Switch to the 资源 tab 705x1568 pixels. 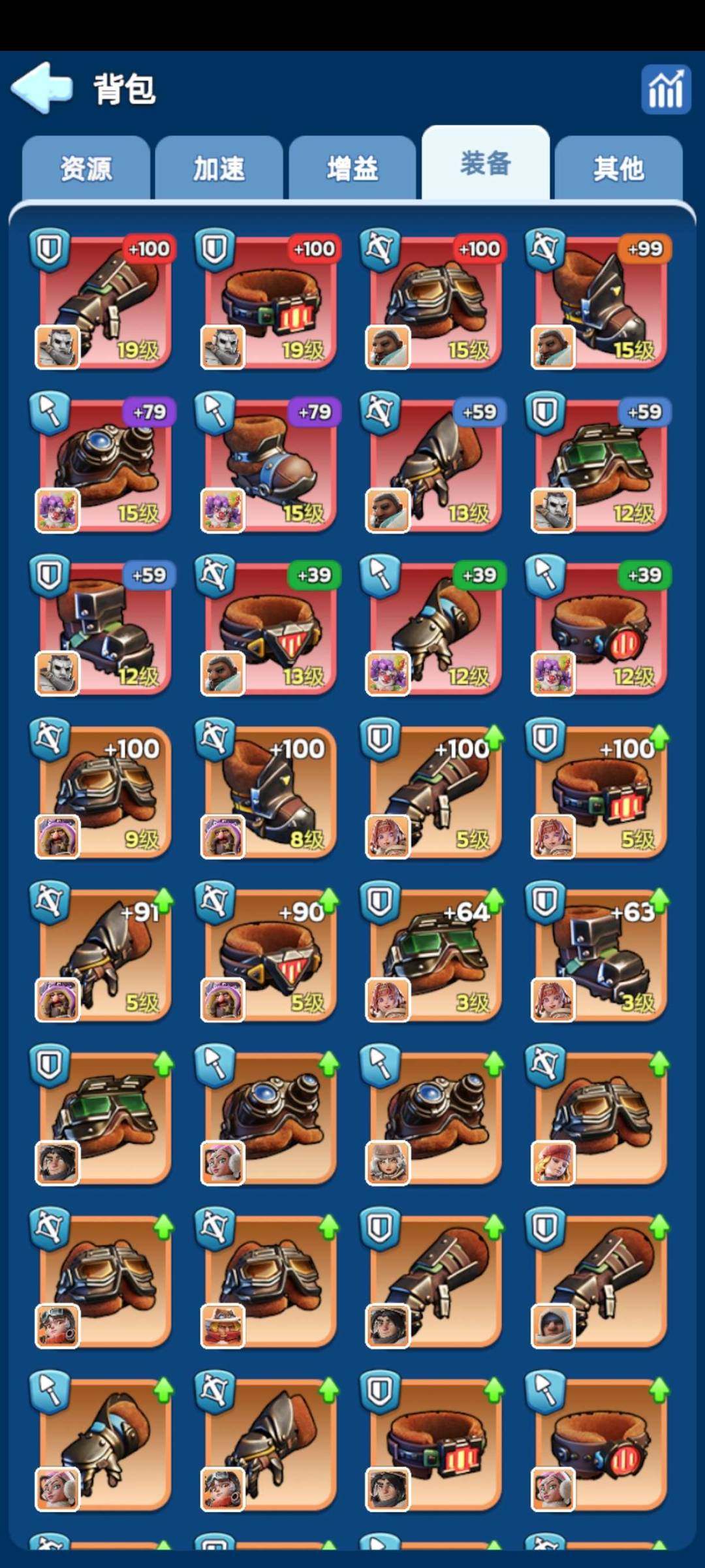tap(86, 168)
